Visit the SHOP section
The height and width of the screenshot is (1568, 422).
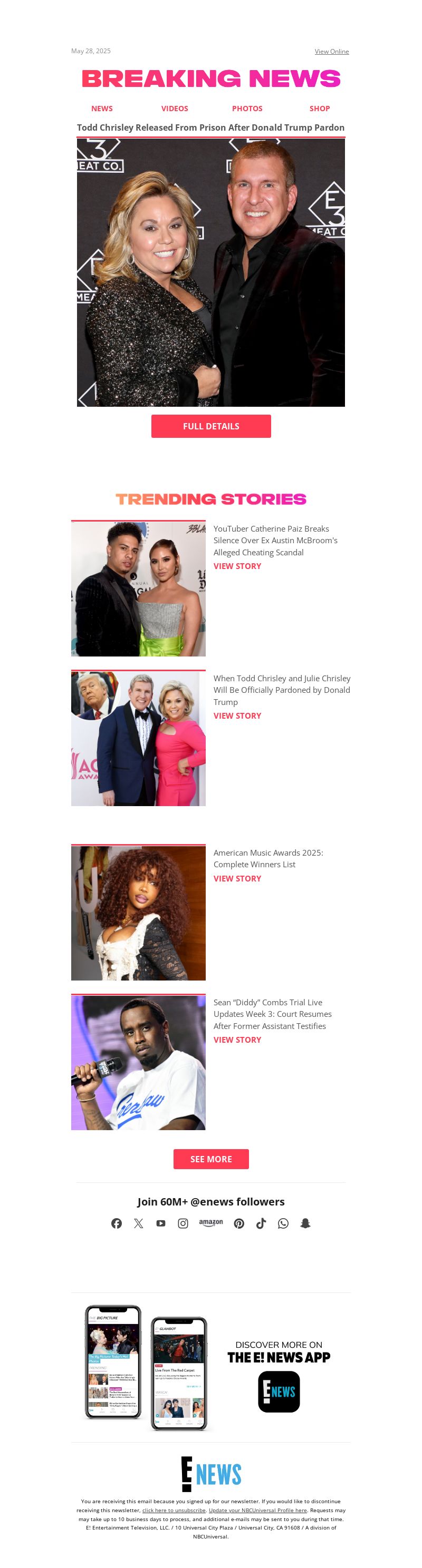tap(319, 109)
